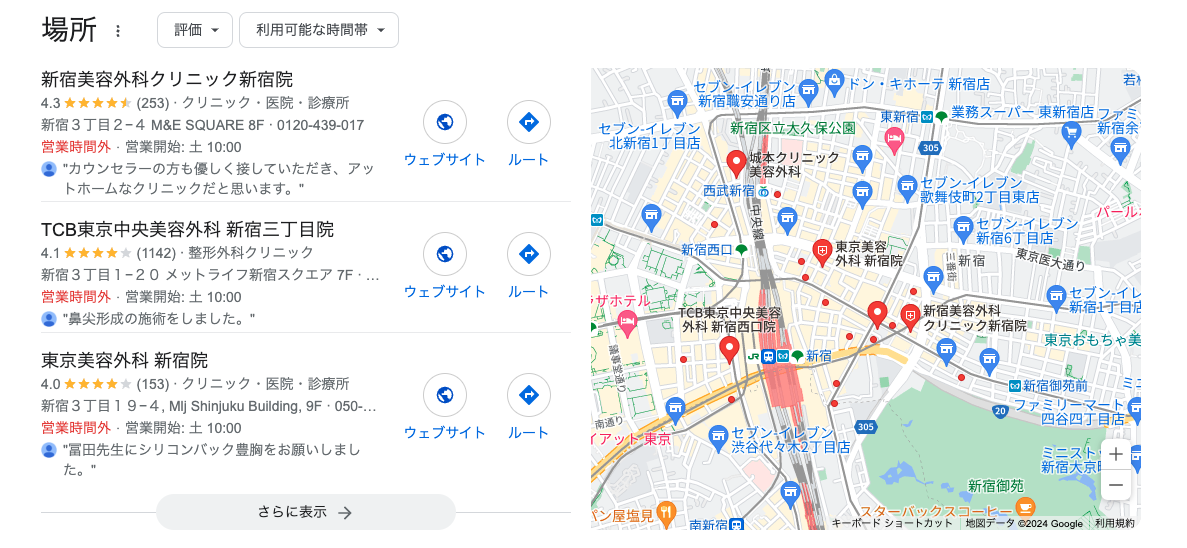Viewport: 1187px width, 548px height.
Task: Show more places with さらに表示
Action: click(x=305, y=512)
